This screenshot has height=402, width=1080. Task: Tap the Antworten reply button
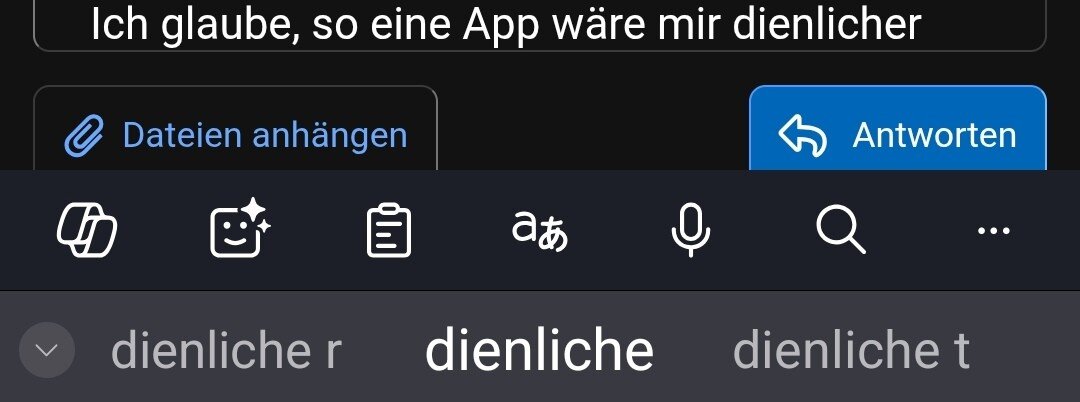(x=897, y=134)
